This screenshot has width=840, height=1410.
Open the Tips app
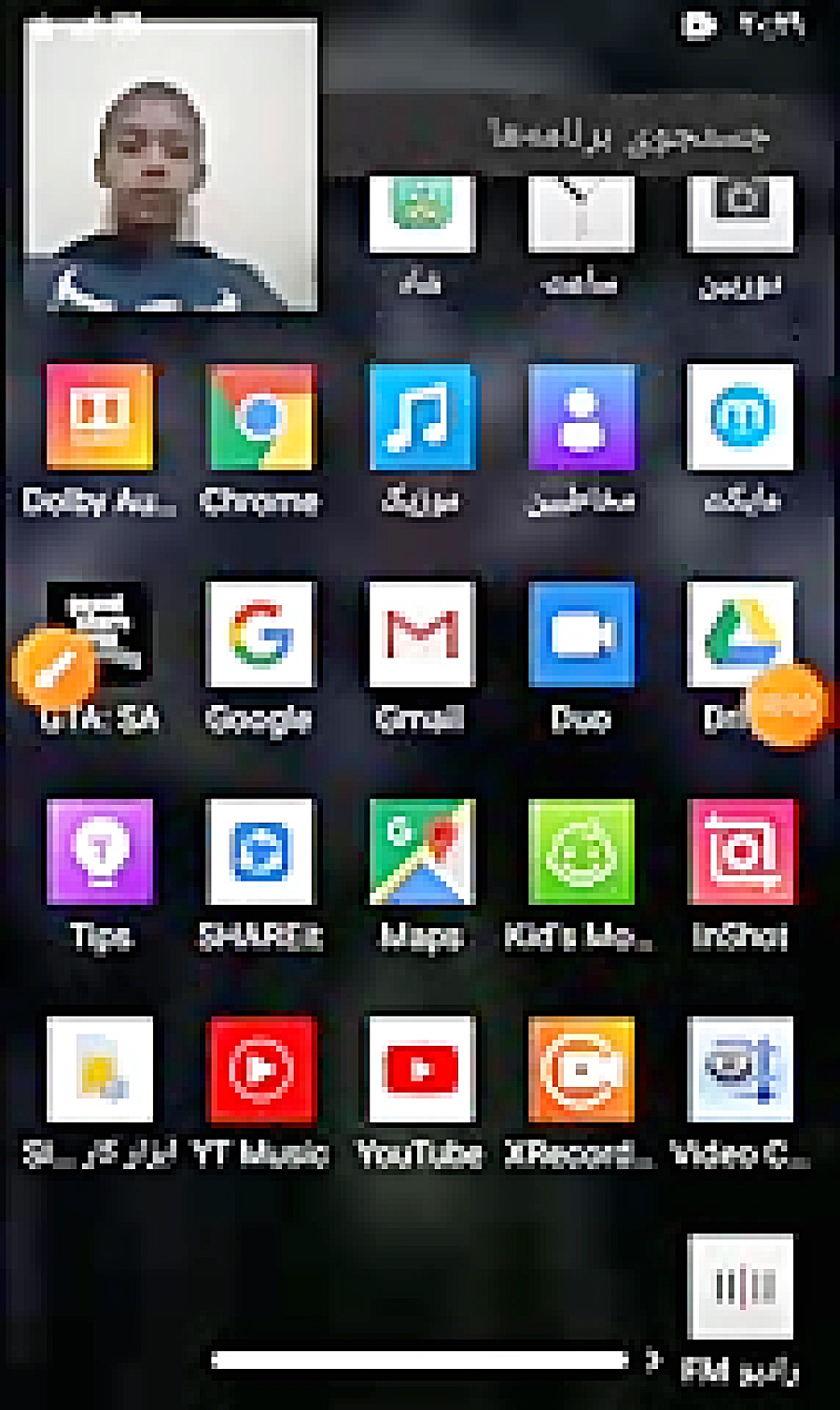point(100,853)
